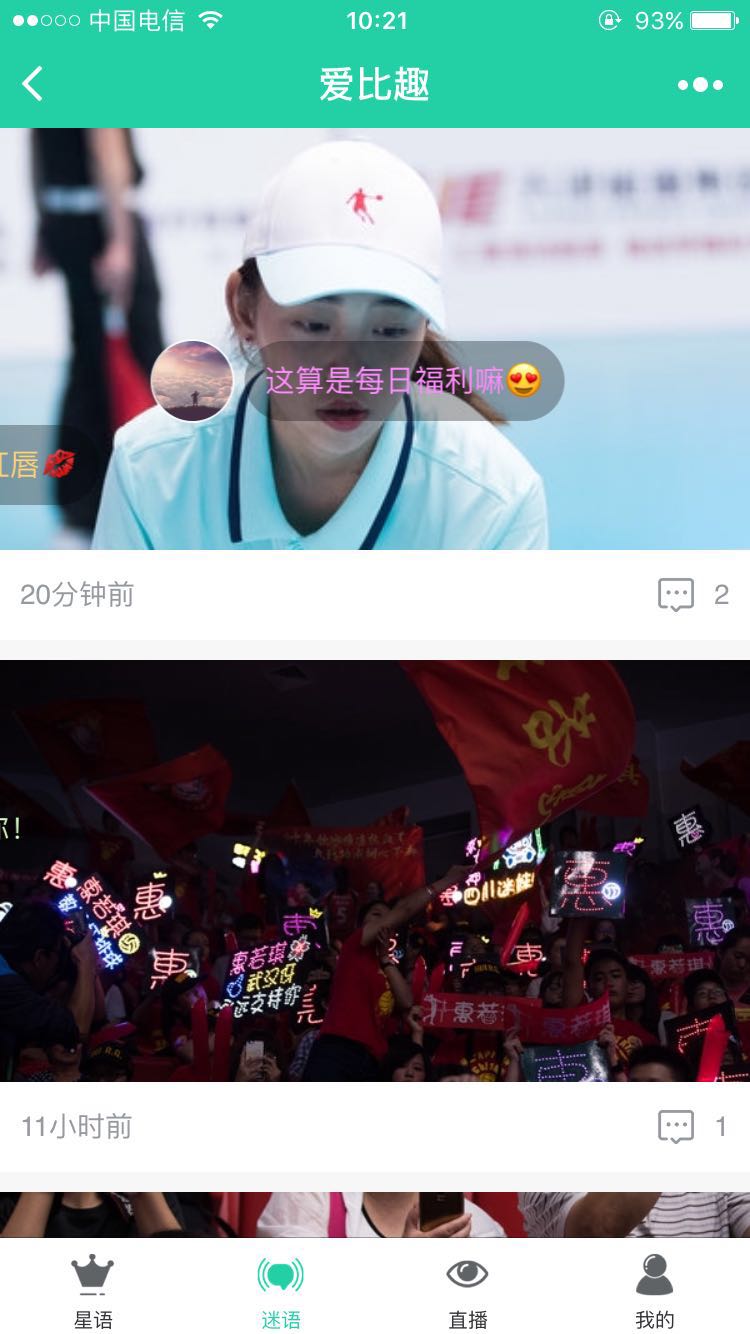Switch to the 直播 tab

[x=467, y=1291]
